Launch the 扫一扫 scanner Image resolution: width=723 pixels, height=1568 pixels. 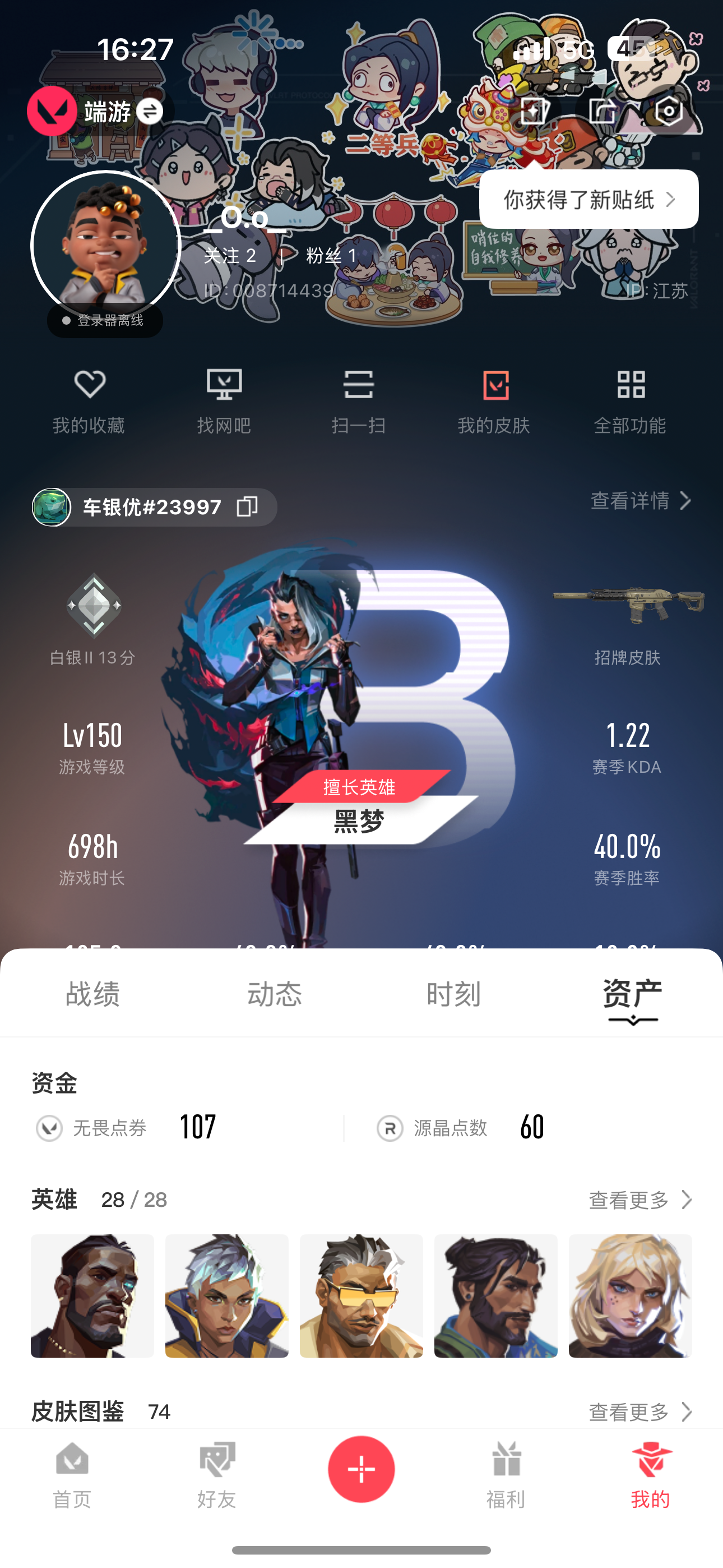click(359, 402)
